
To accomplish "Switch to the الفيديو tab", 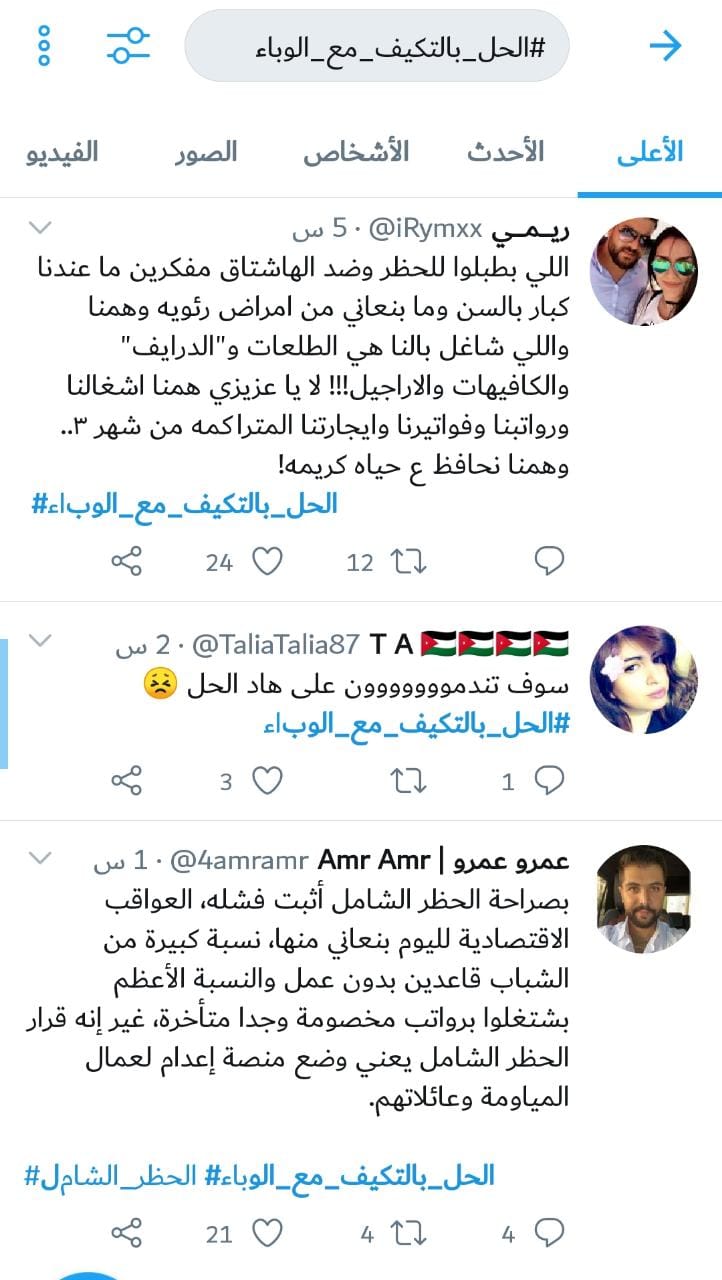I will click(x=62, y=152).
